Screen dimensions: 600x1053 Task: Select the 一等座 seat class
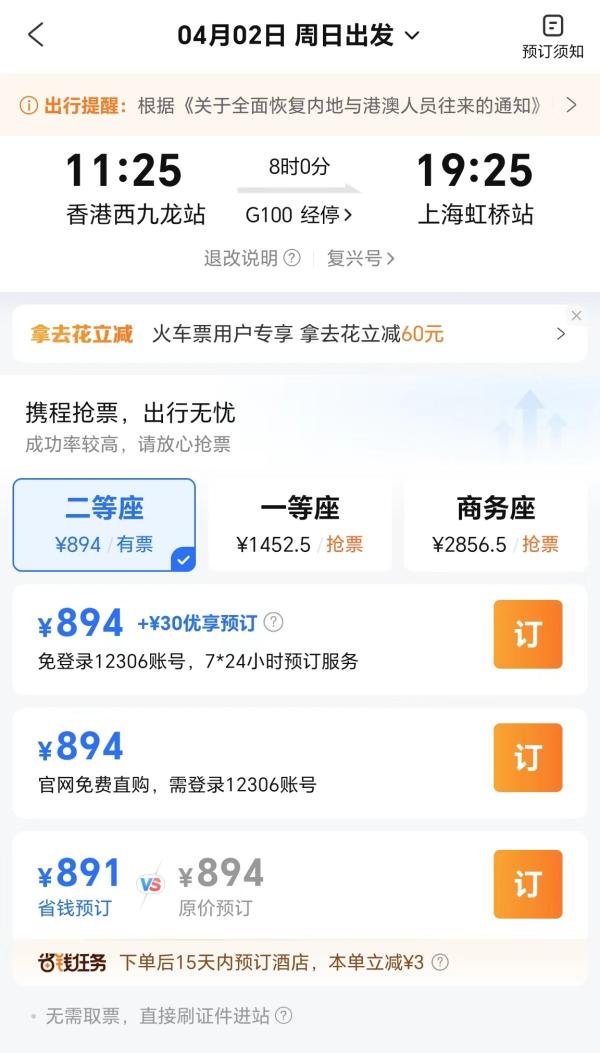tap(300, 524)
